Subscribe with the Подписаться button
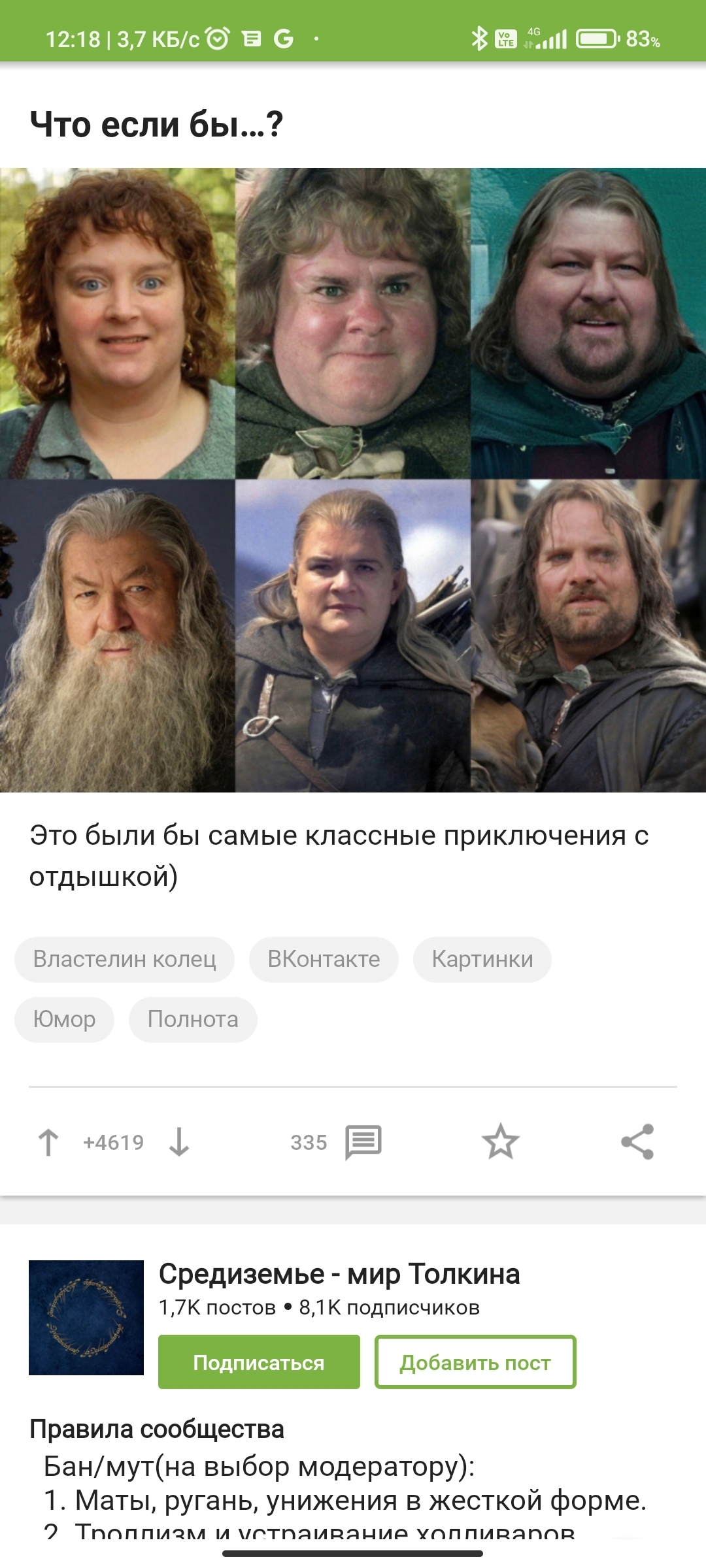This screenshot has width=706, height=1568. point(259,1362)
